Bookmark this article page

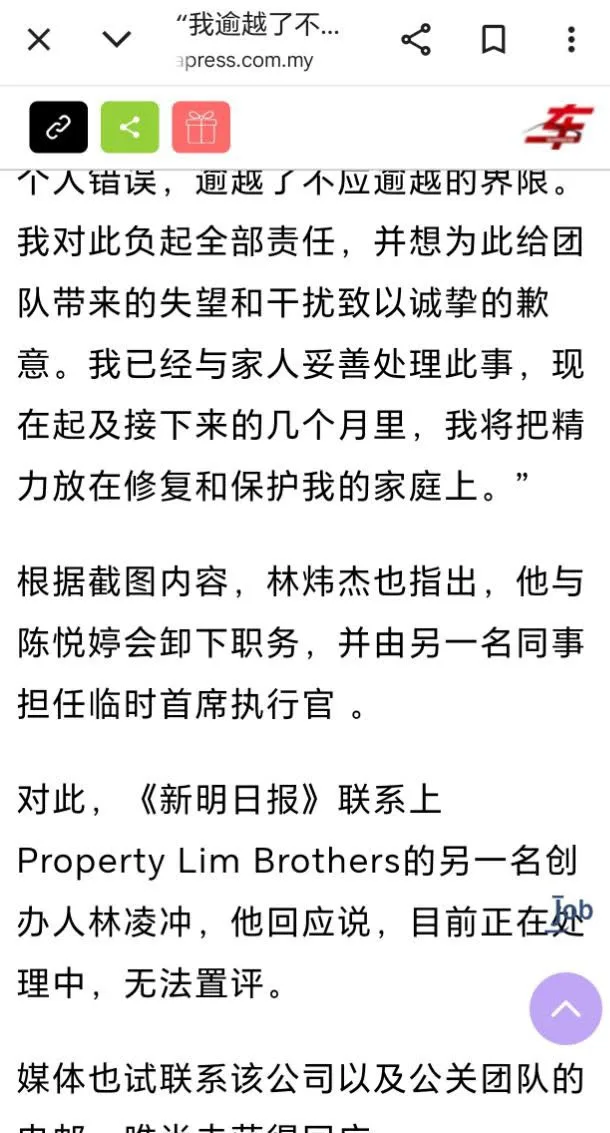pos(494,40)
